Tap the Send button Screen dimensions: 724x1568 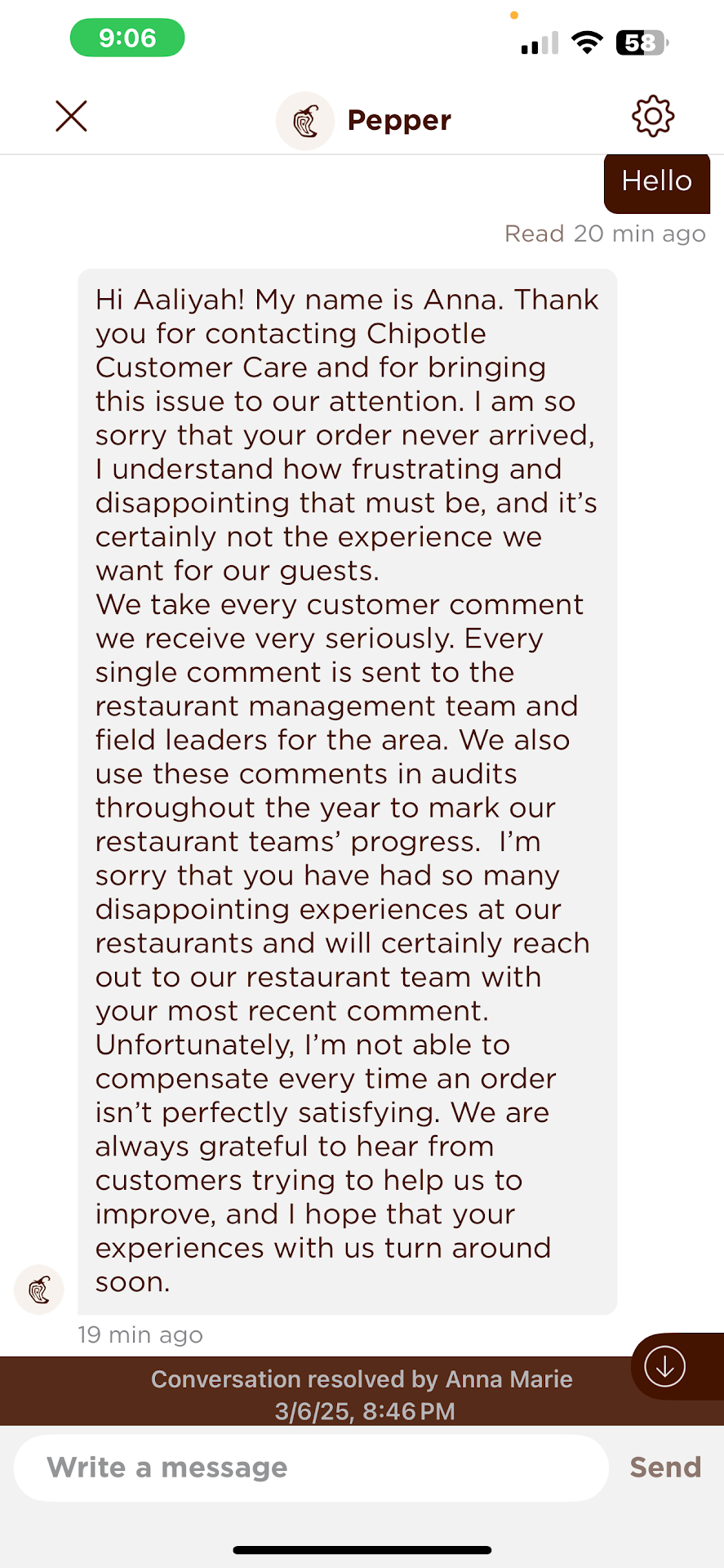[665, 1468]
